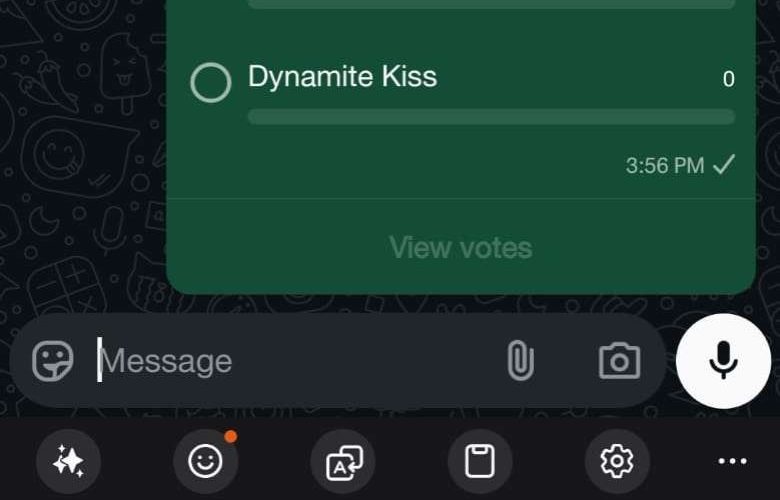
Task: Record a voice message with the microphone
Action: coord(723,361)
